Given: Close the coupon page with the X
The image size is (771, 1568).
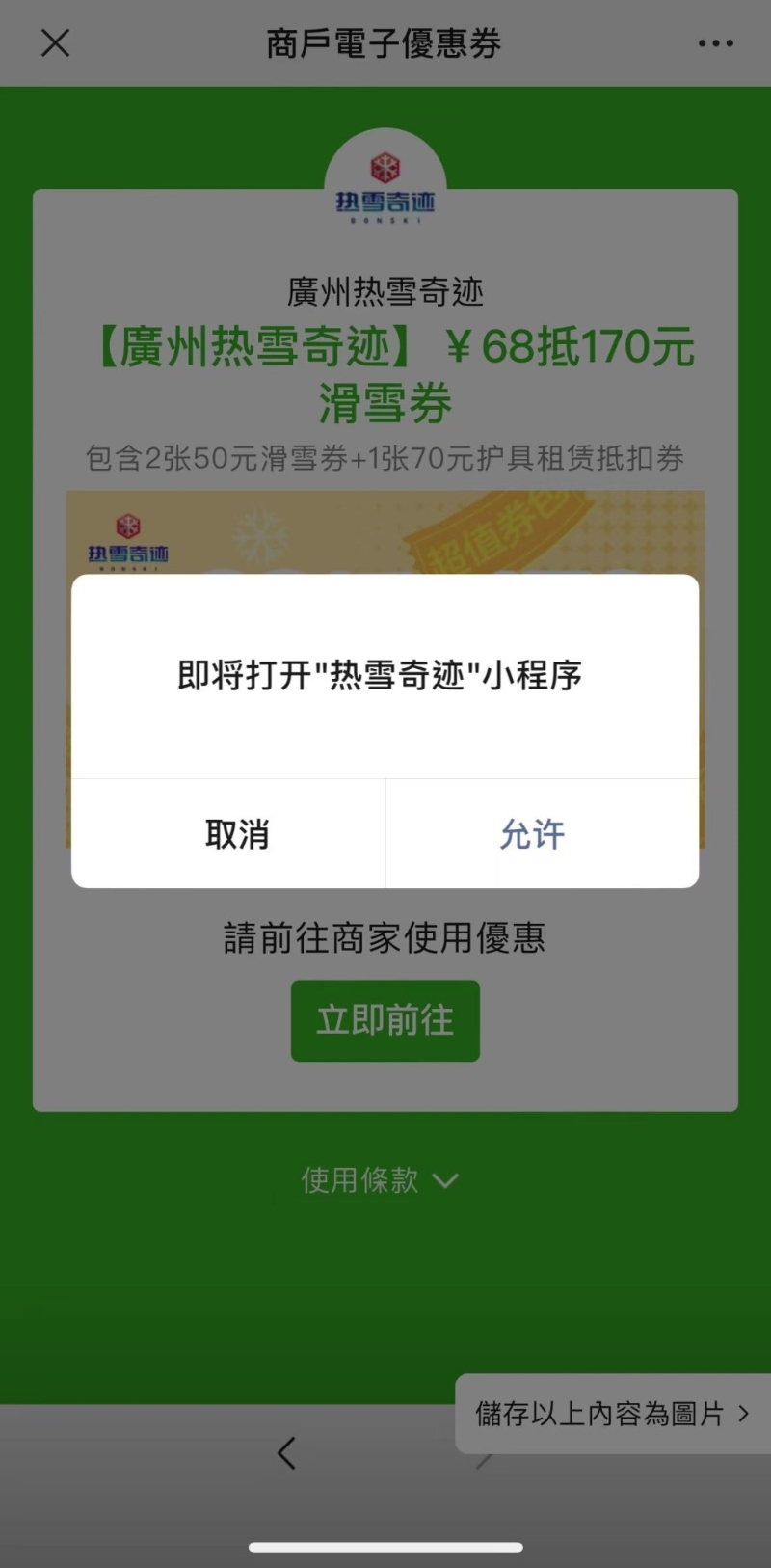Looking at the screenshot, I should tap(55, 42).
